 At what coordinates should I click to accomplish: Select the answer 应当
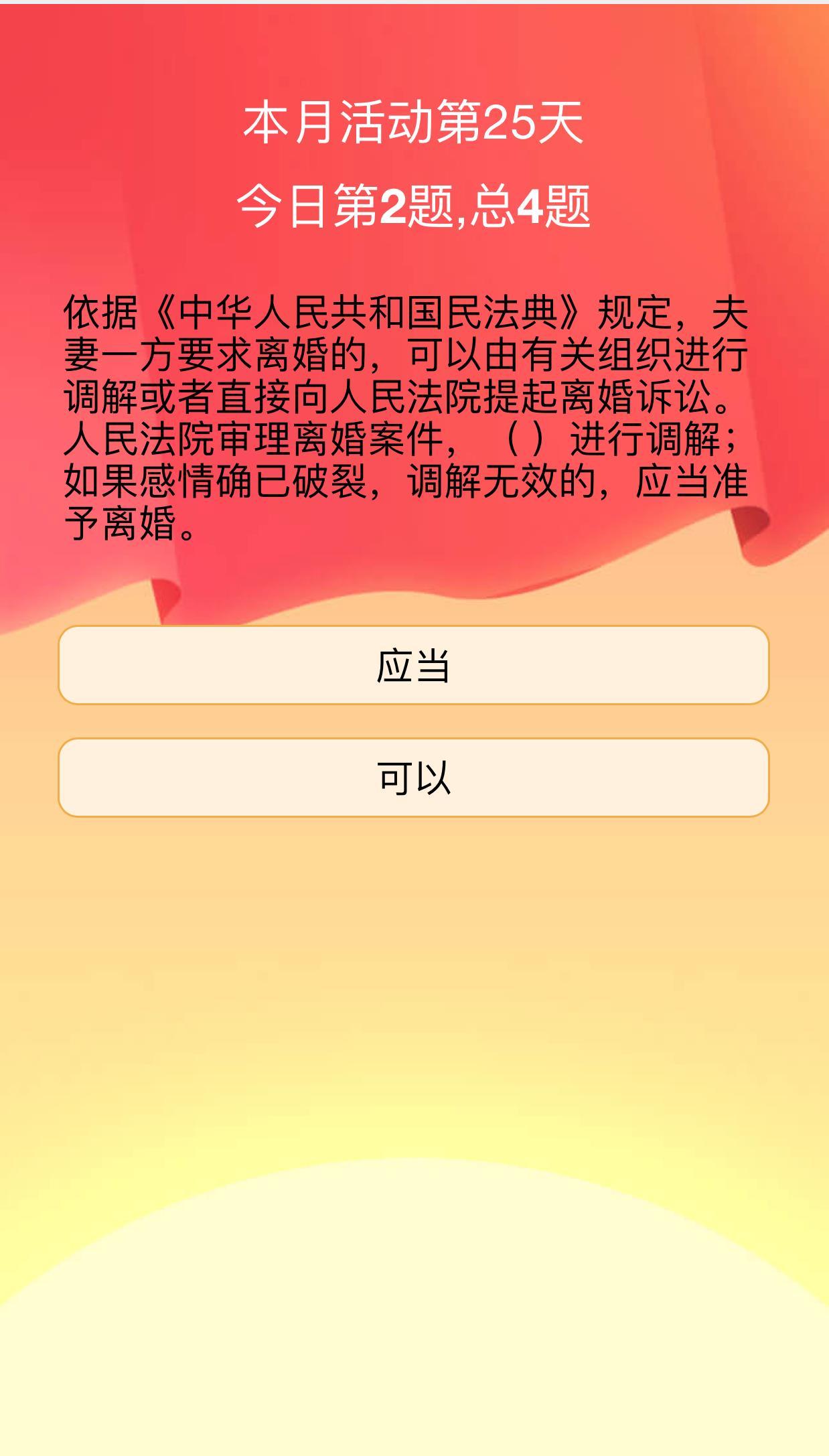click(x=413, y=665)
